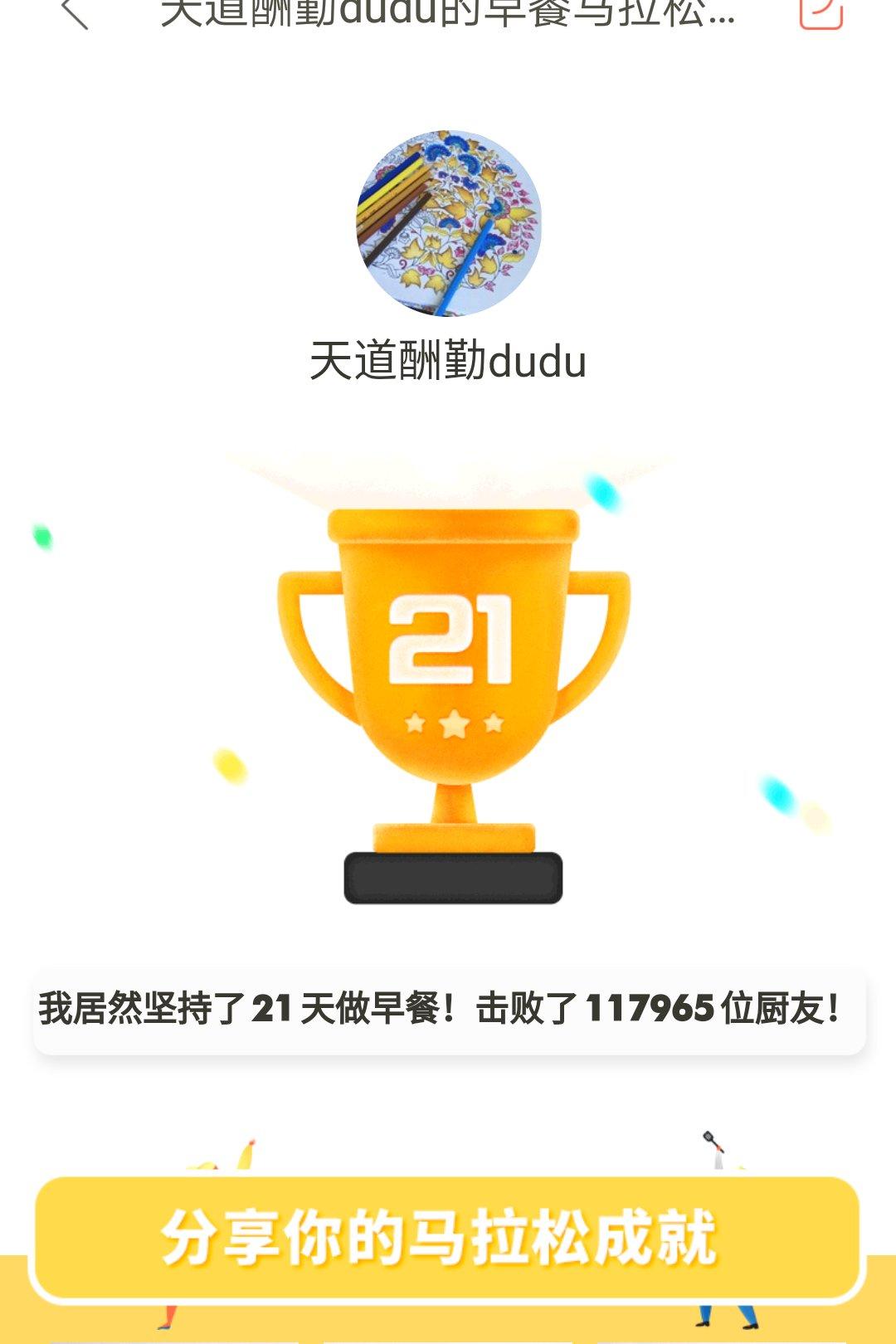Open 天道酬勤dudu's profile avatar
This screenshot has height=1344, width=896.
tap(449, 223)
